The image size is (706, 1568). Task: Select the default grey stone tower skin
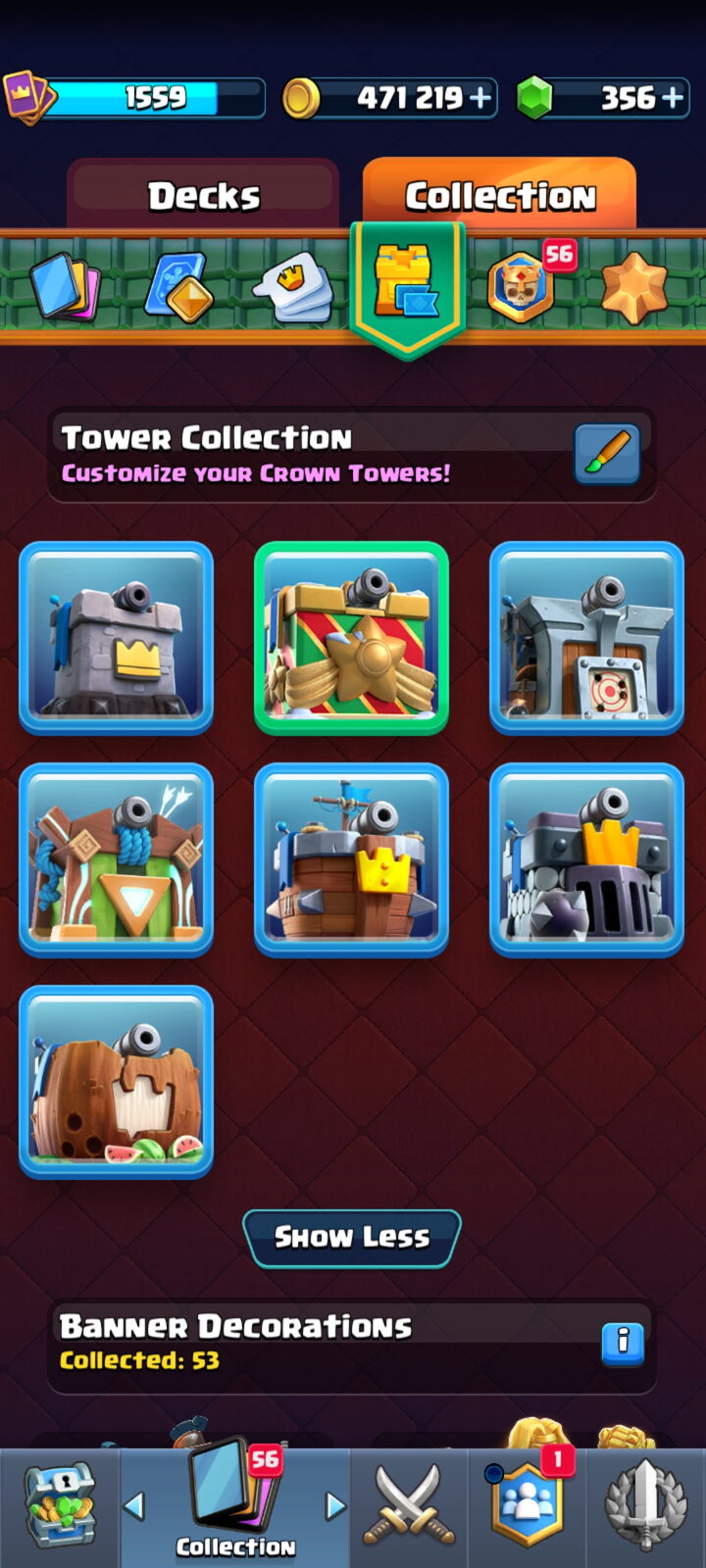[x=117, y=638]
